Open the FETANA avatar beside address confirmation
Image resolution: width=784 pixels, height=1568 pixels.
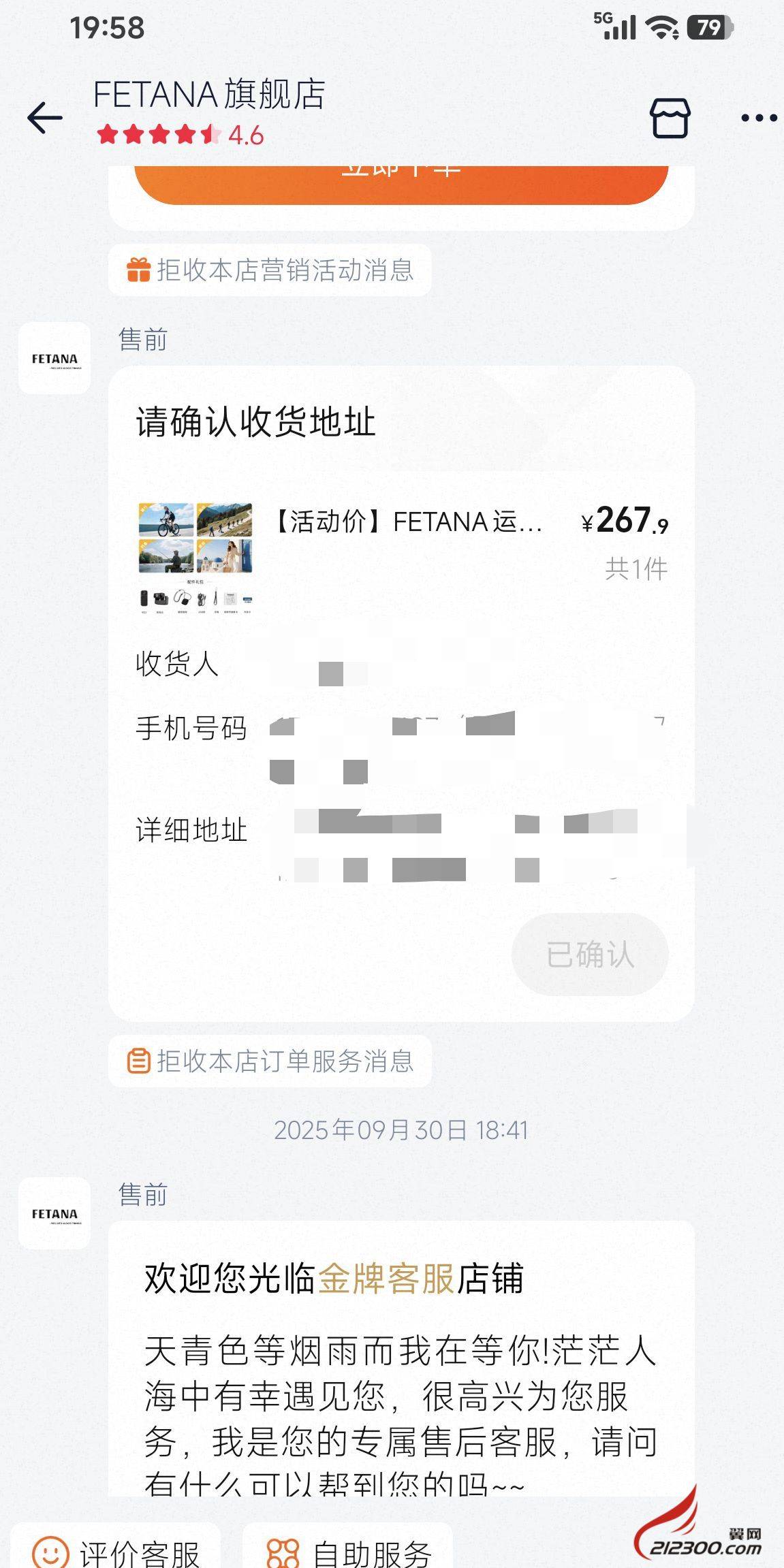(54, 358)
